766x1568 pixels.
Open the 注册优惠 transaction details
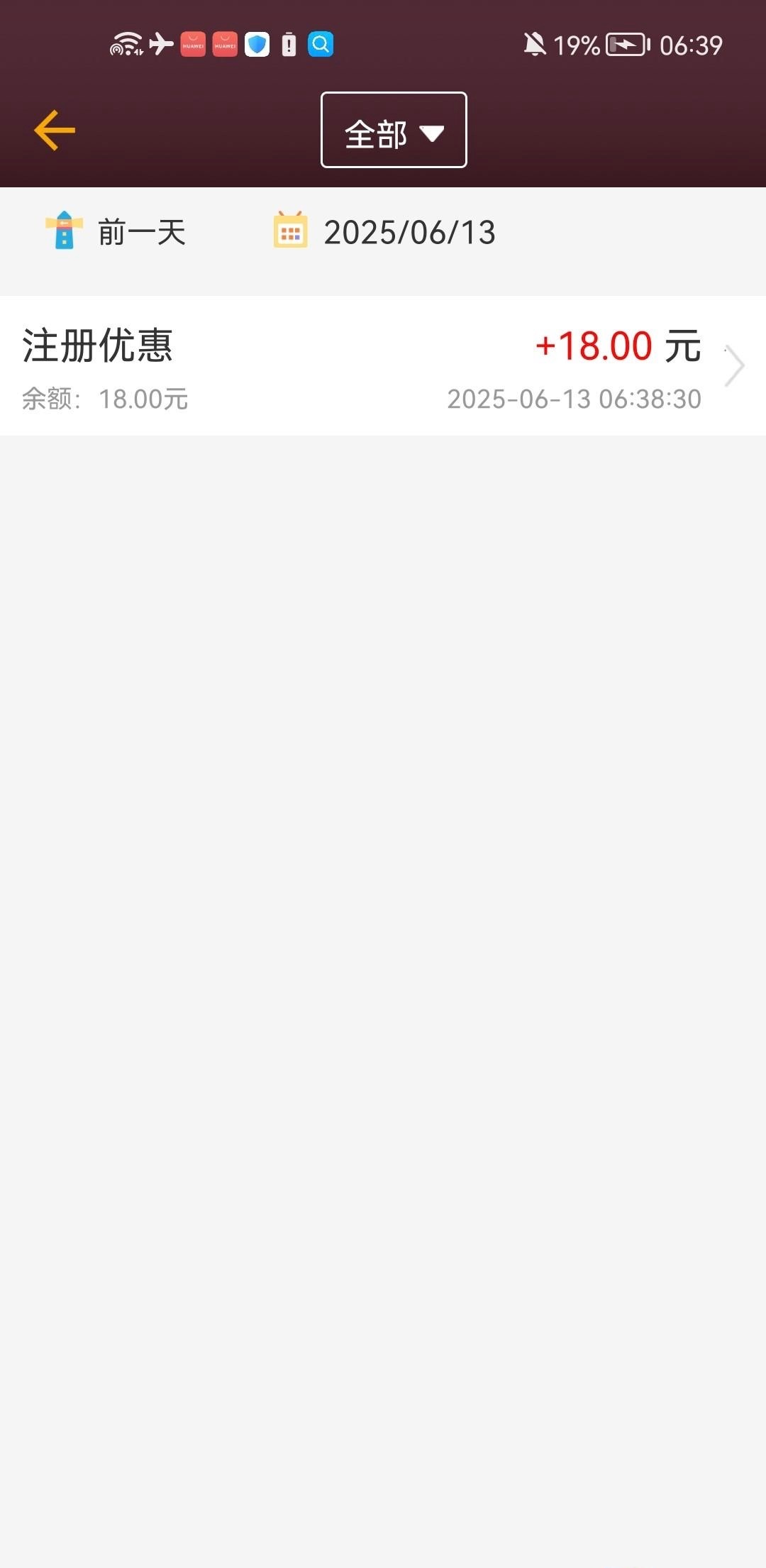coord(383,366)
